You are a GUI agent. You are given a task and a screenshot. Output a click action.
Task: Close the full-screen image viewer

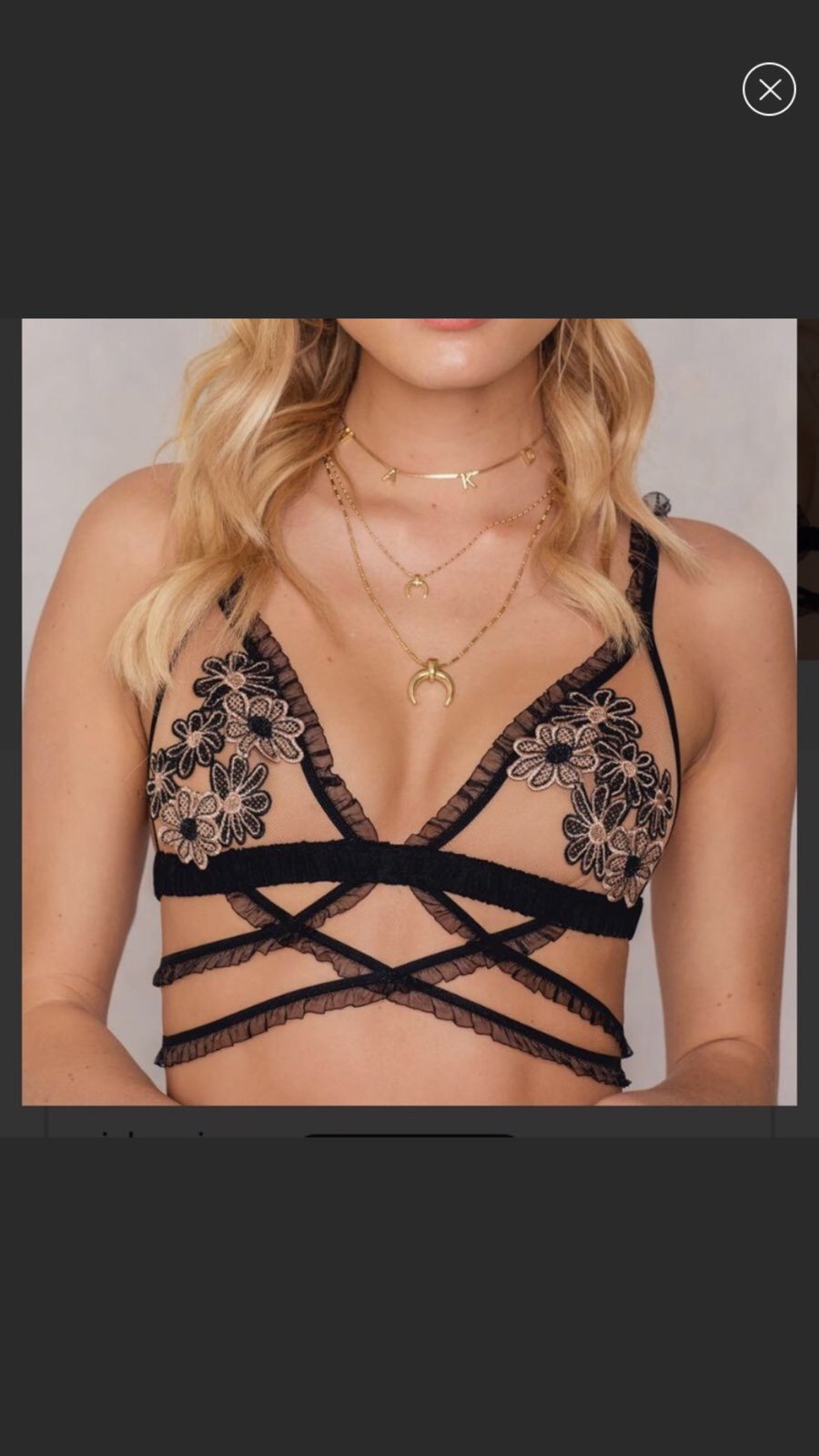[x=769, y=89]
